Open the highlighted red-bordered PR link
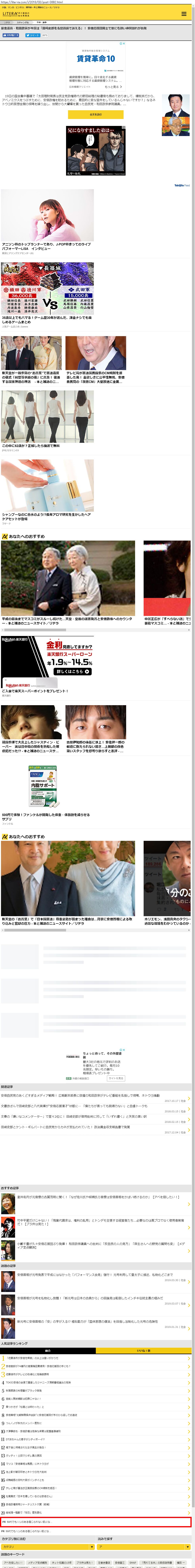The height and width of the screenshot is (1568, 195). 96,1522
